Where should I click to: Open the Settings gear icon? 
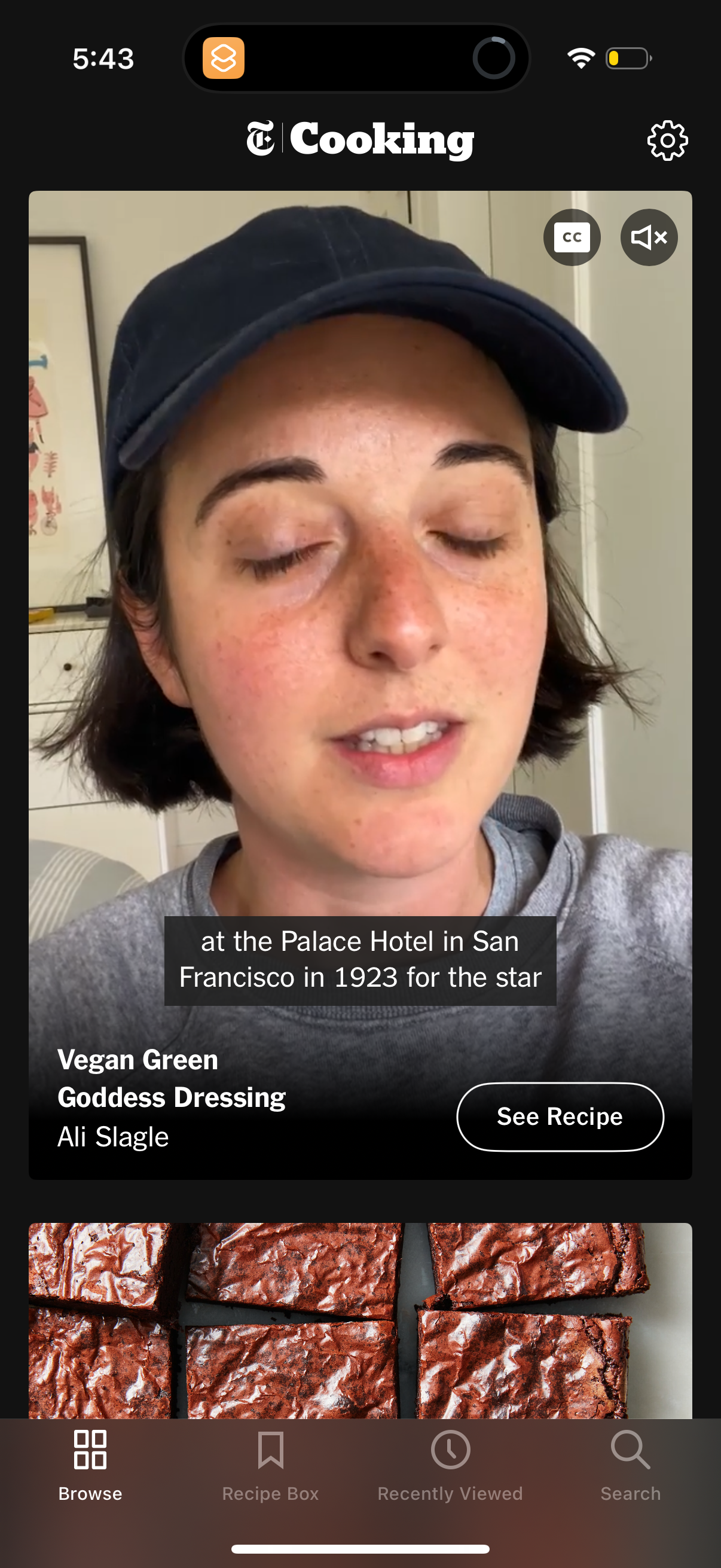tap(667, 141)
